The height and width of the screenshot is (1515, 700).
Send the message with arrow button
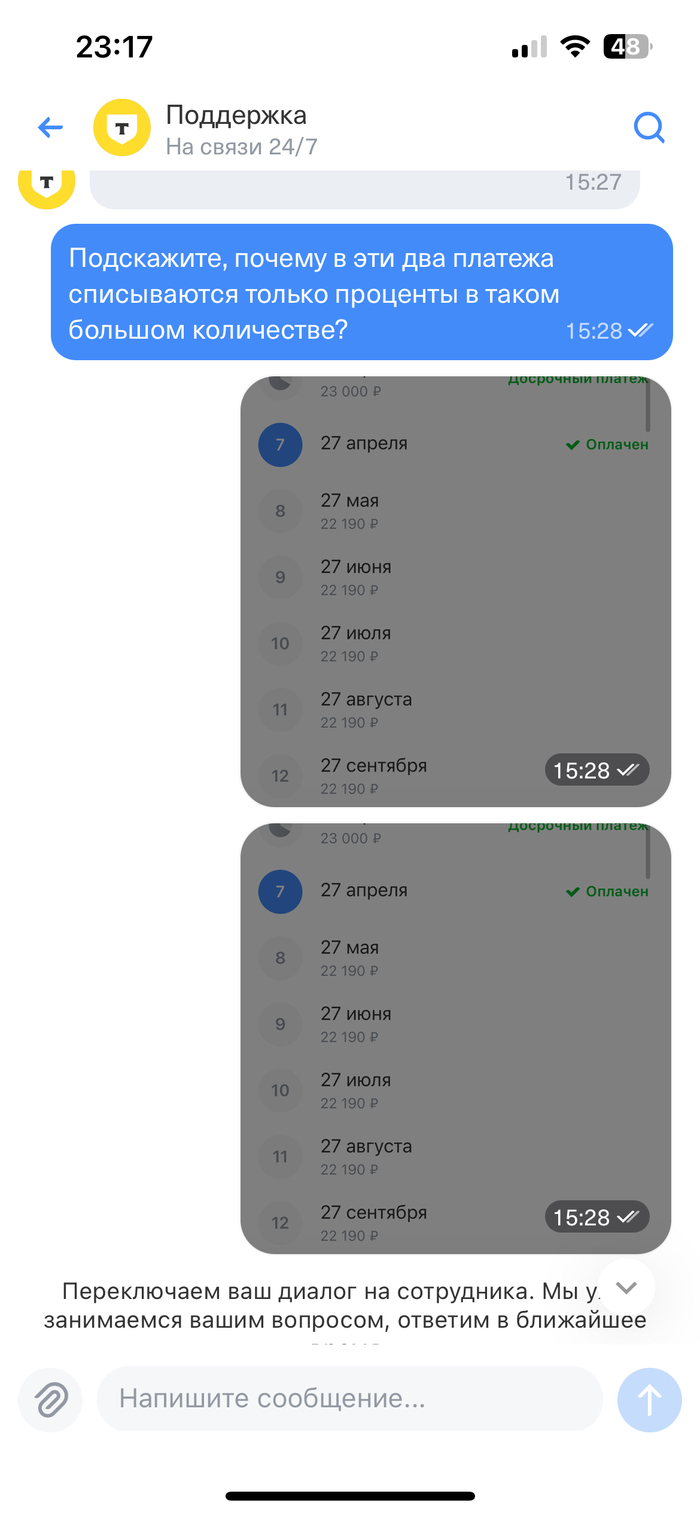[x=650, y=1399]
